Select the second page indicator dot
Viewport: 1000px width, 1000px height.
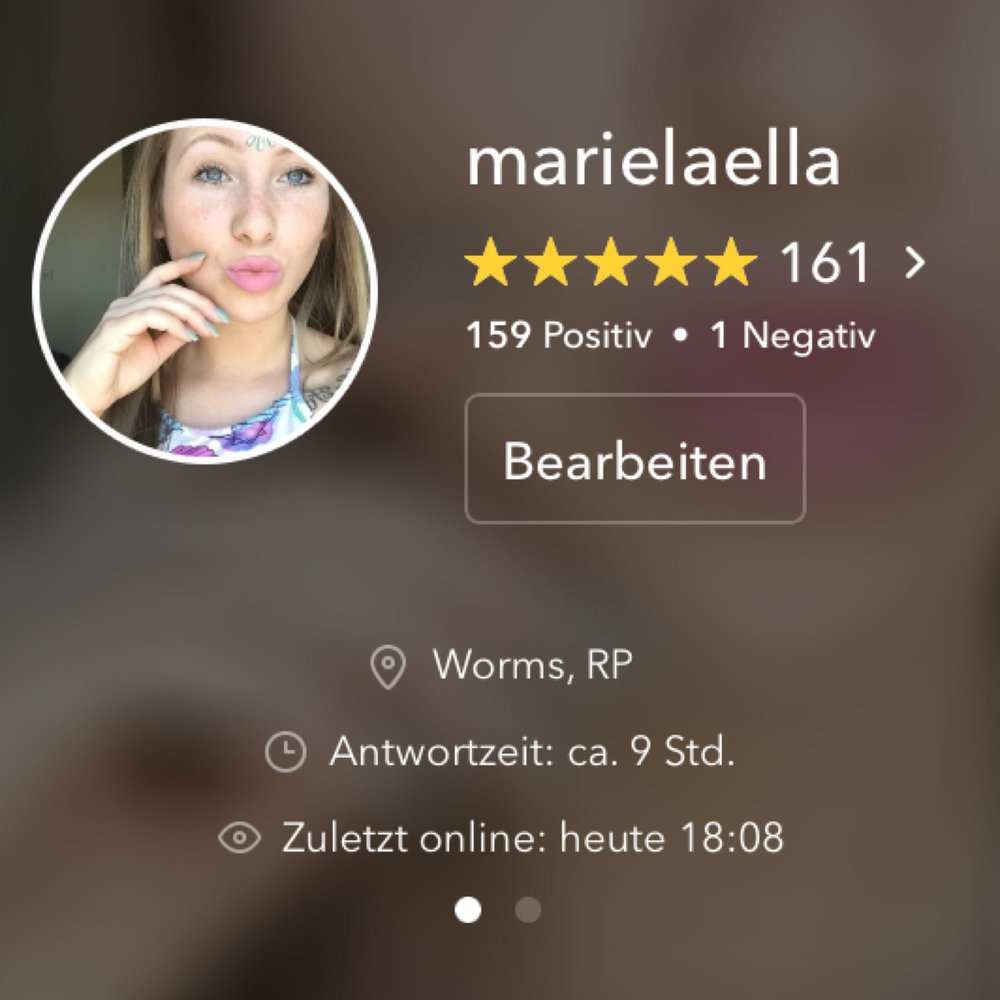528,909
